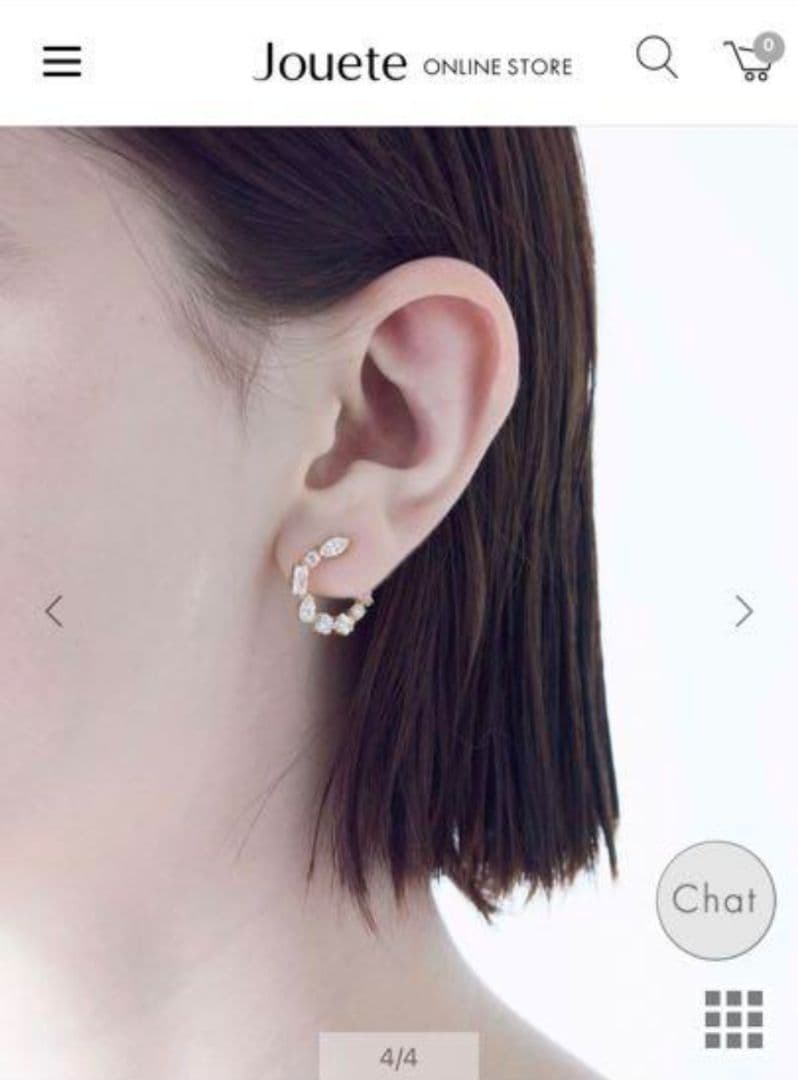Expand the menu drawer from top left
798x1080 pixels.
[x=62, y=60]
